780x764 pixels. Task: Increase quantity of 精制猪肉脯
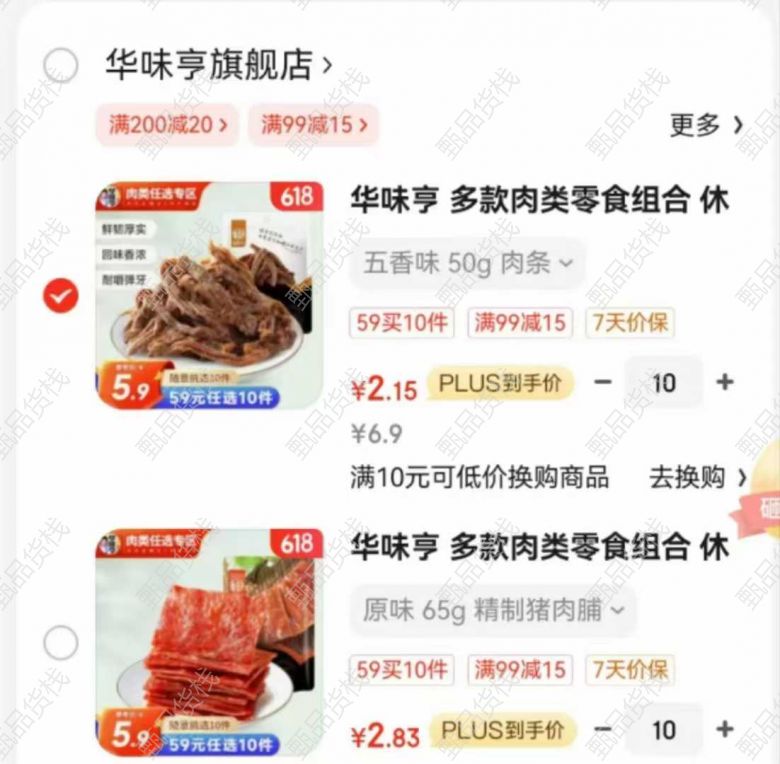pos(725,730)
